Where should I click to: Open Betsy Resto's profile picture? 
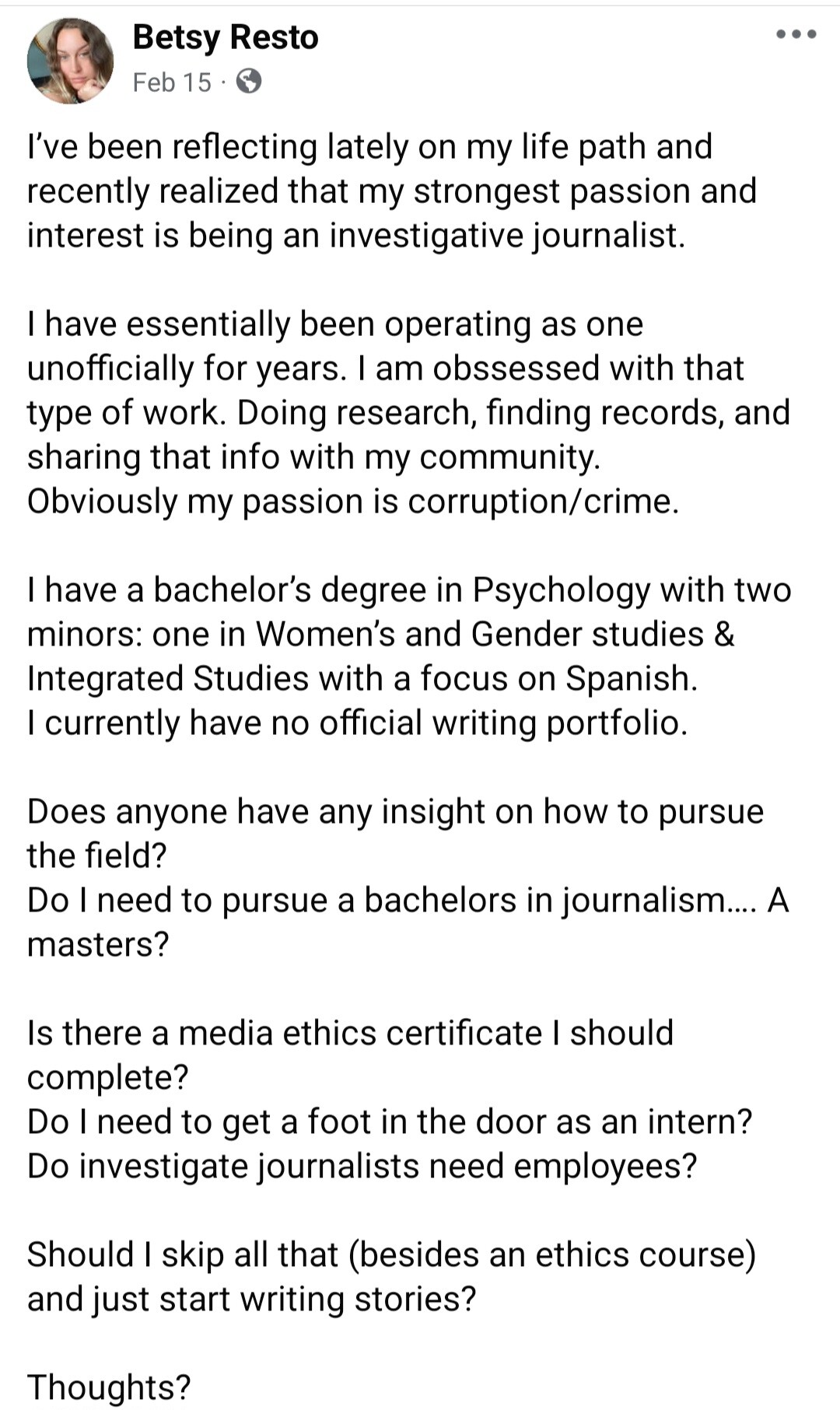70,61
